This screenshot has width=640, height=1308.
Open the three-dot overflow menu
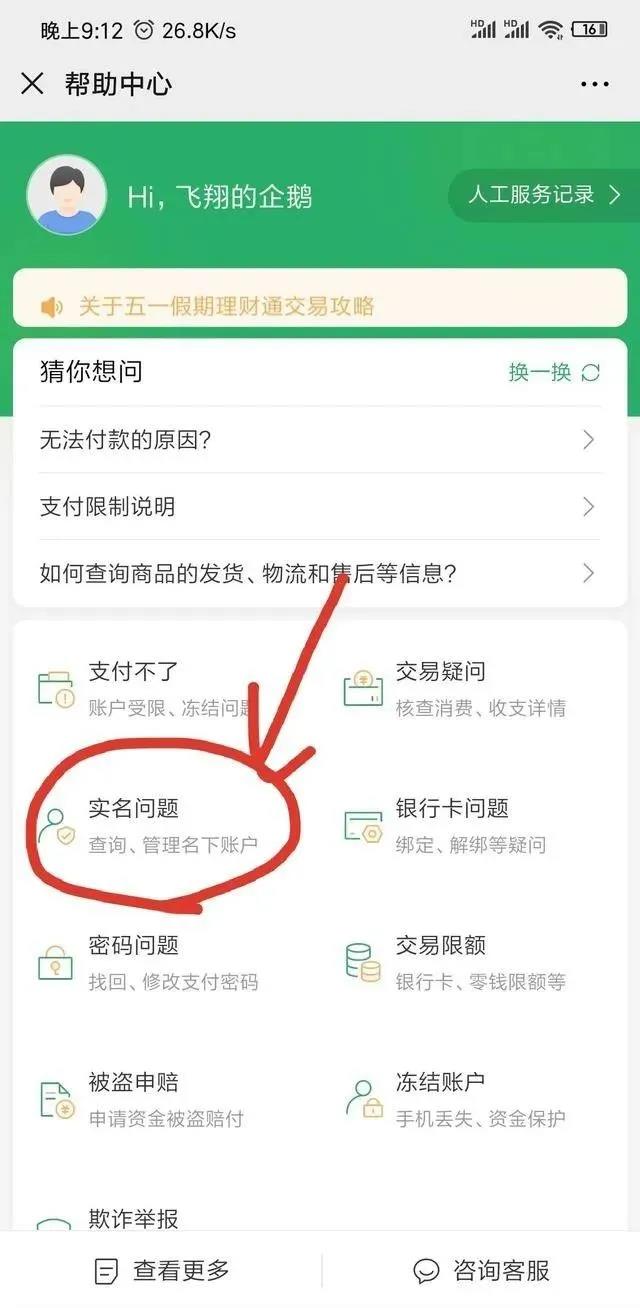(594, 85)
